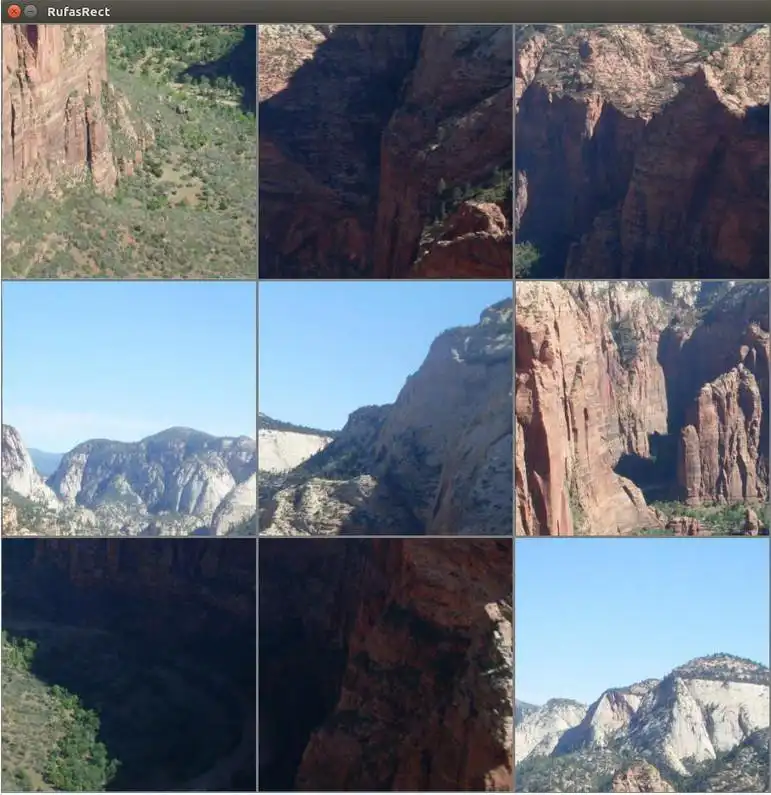Select the dark tile with green trees at left
Image resolution: width=771 pixels, height=795 pixels.
tap(129, 664)
